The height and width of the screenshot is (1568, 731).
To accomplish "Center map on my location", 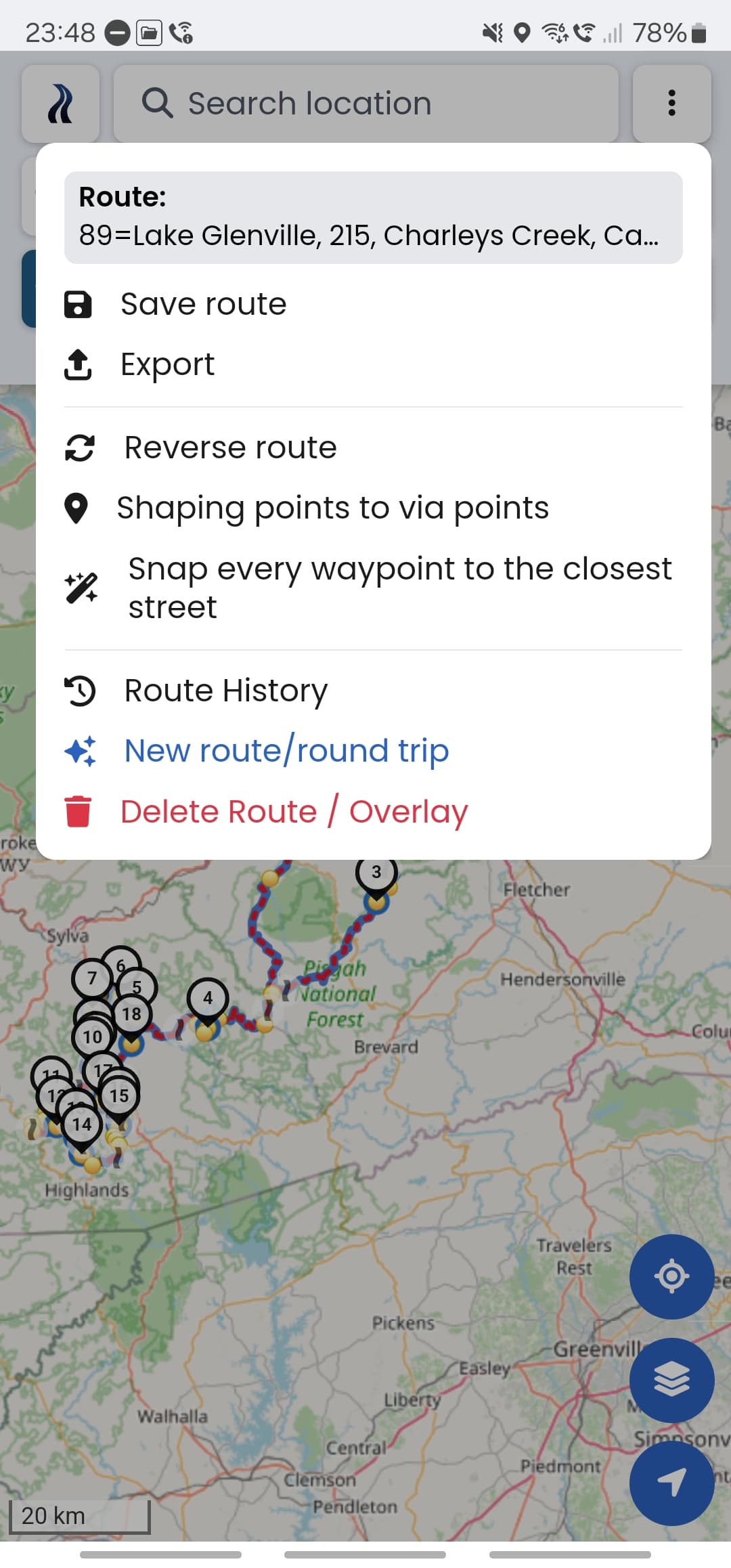I will point(671,1276).
